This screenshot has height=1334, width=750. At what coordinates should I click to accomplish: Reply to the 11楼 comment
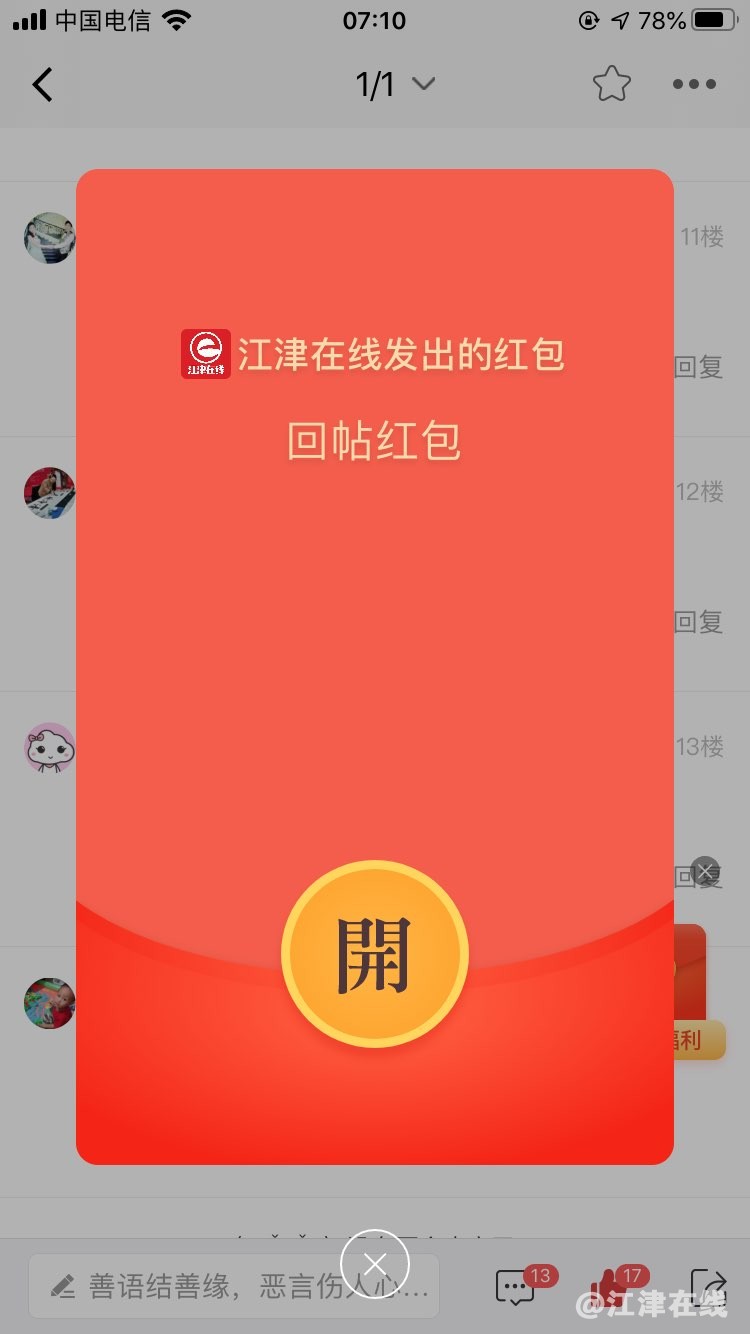pos(698,367)
